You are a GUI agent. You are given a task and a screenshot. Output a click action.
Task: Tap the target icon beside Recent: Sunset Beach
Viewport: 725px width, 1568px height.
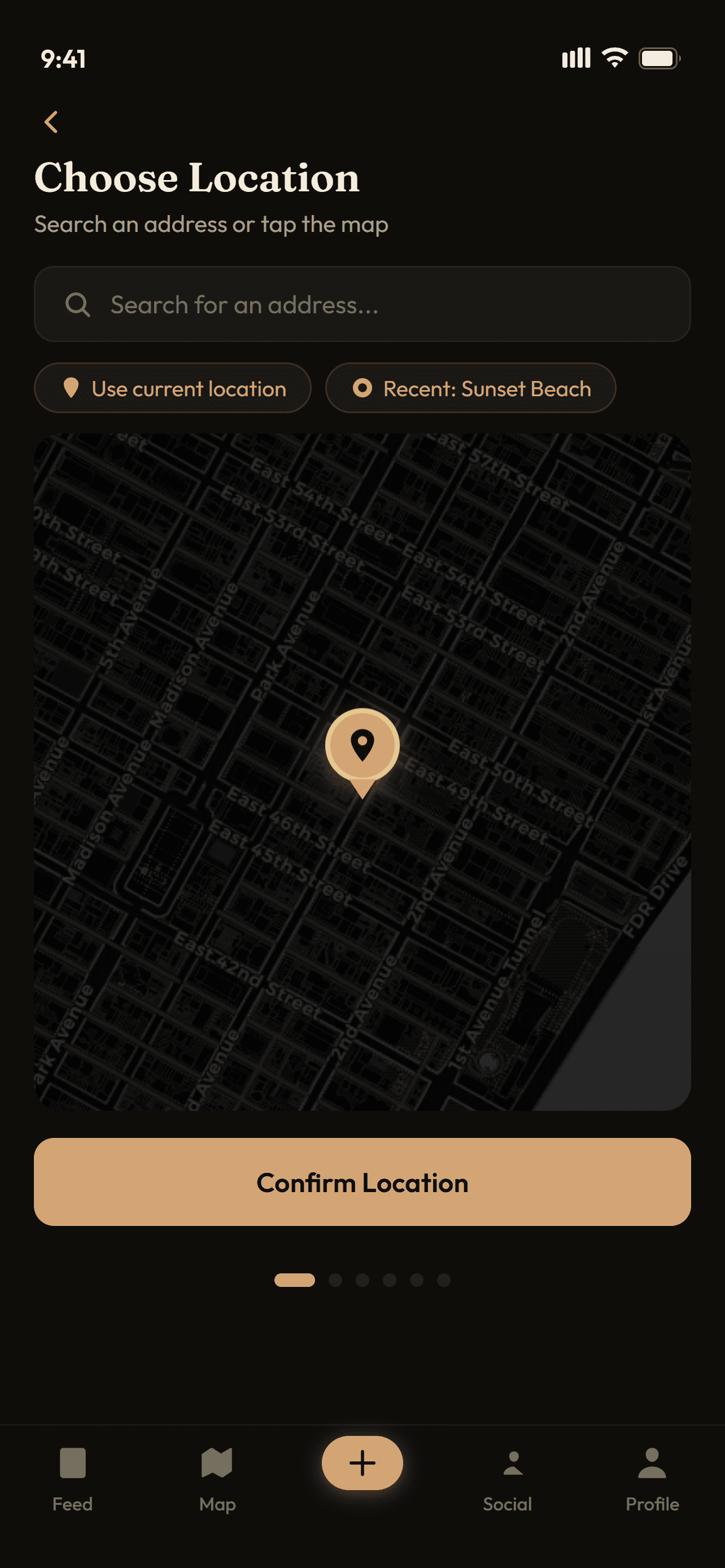click(363, 388)
